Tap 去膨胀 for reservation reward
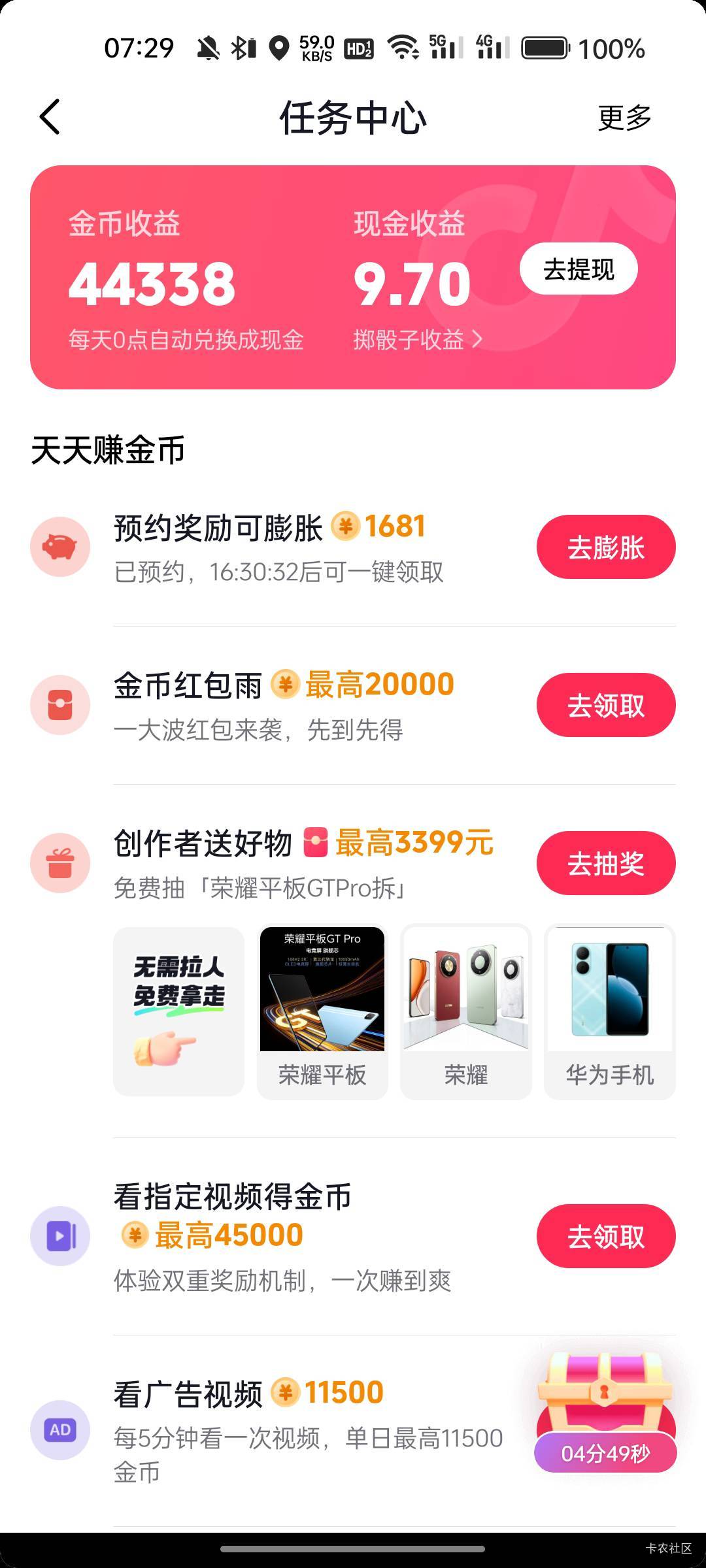 [605, 547]
